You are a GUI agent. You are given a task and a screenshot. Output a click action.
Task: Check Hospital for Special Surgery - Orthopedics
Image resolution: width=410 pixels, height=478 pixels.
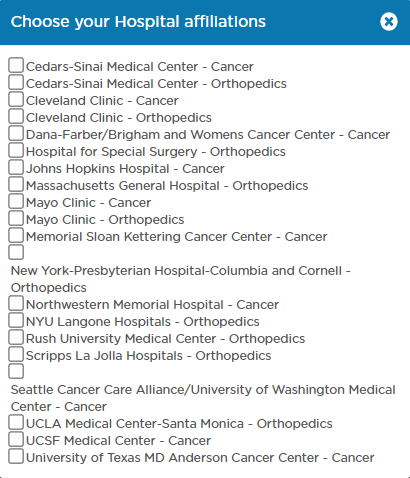tap(16, 150)
